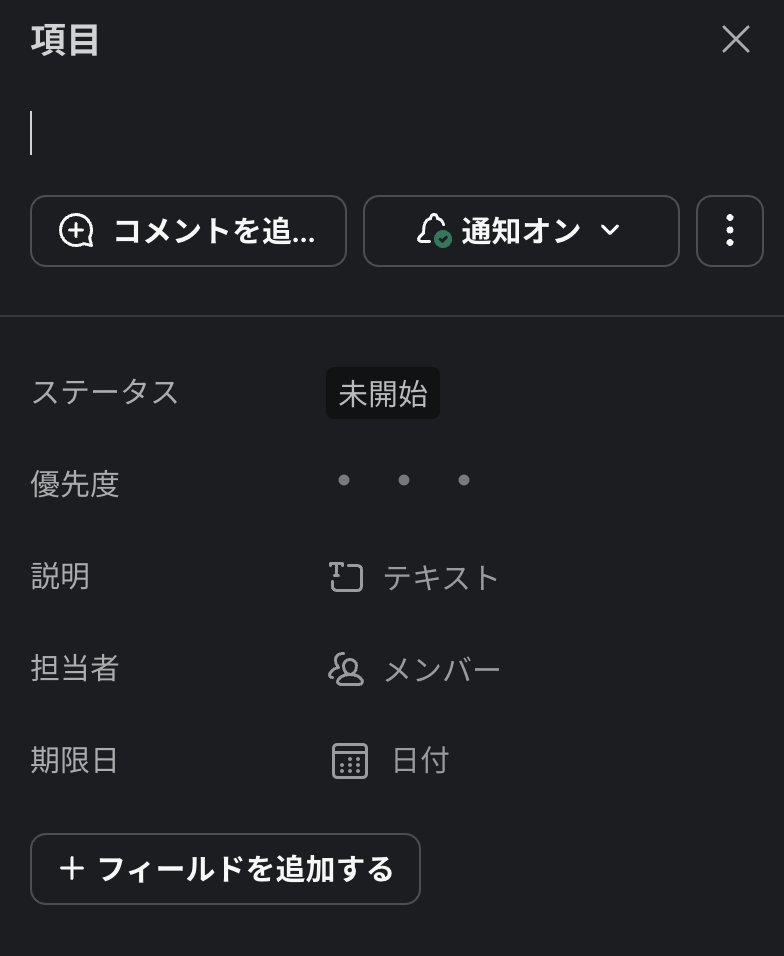
Task: Click the plus inside the comment bubble icon
Action: point(74,231)
